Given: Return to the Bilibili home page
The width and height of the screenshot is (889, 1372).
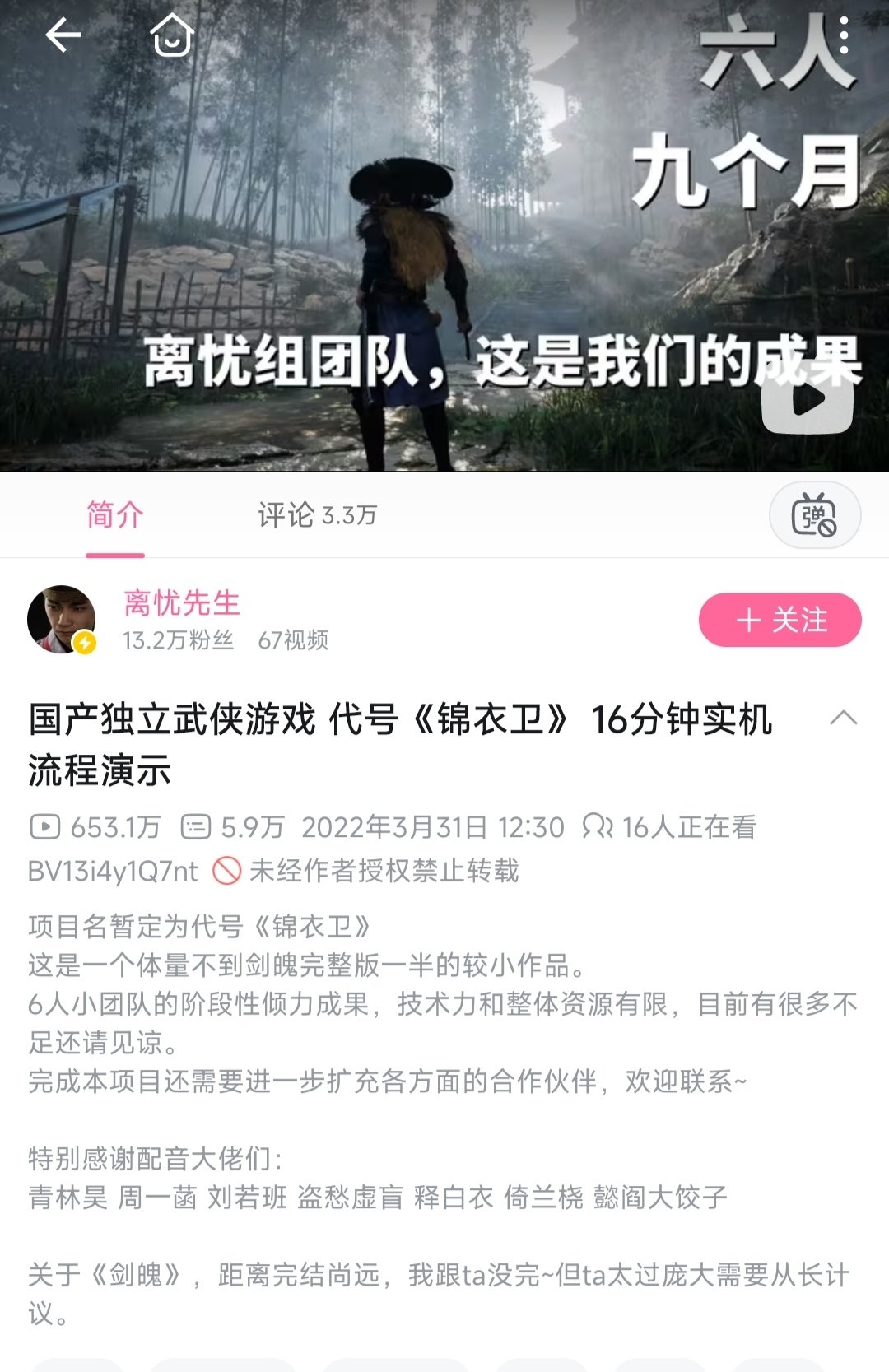Looking at the screenshot, I should coord(172,35).
